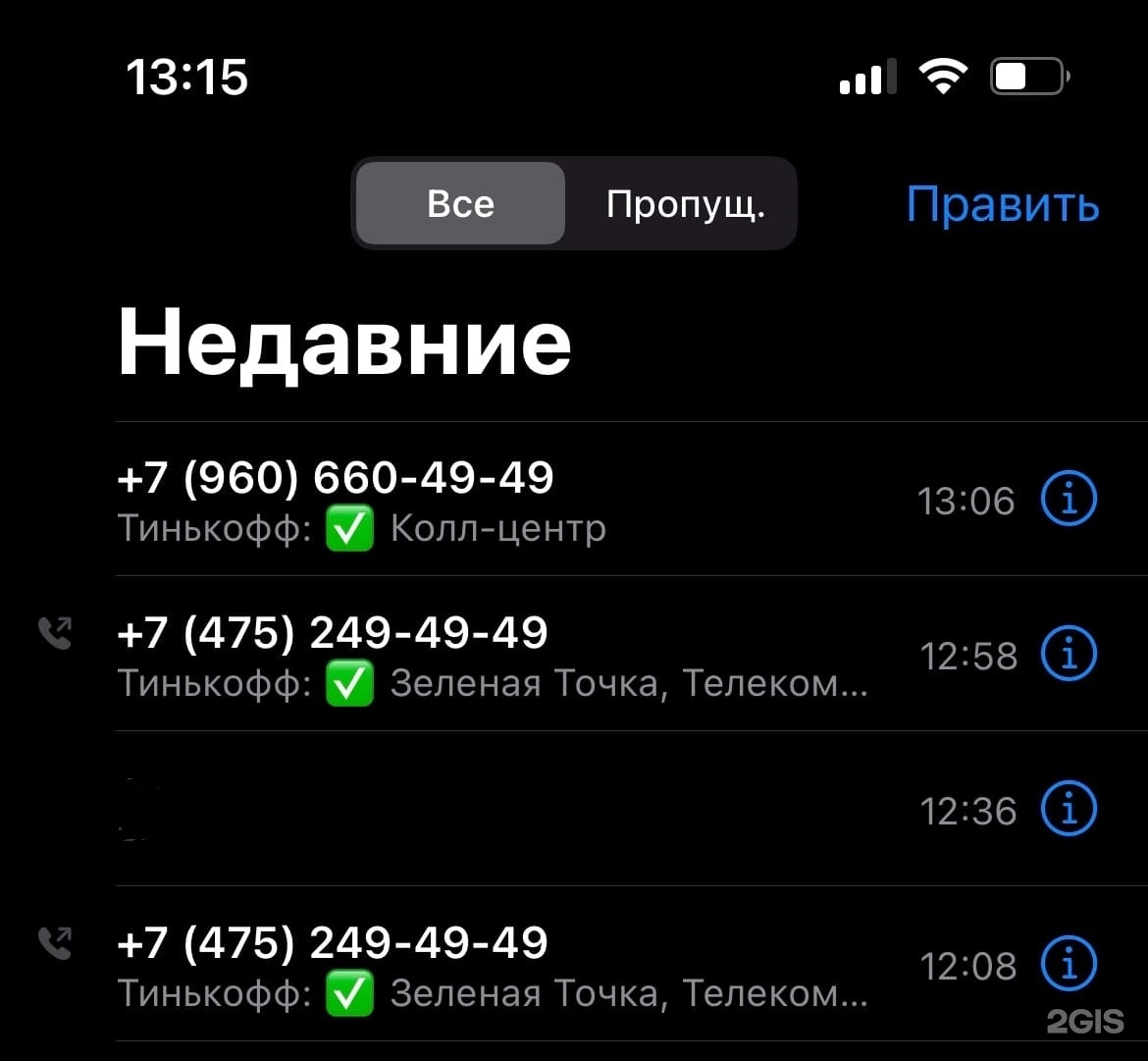Open info for the 12:58 call

(x=1068, y=655)
